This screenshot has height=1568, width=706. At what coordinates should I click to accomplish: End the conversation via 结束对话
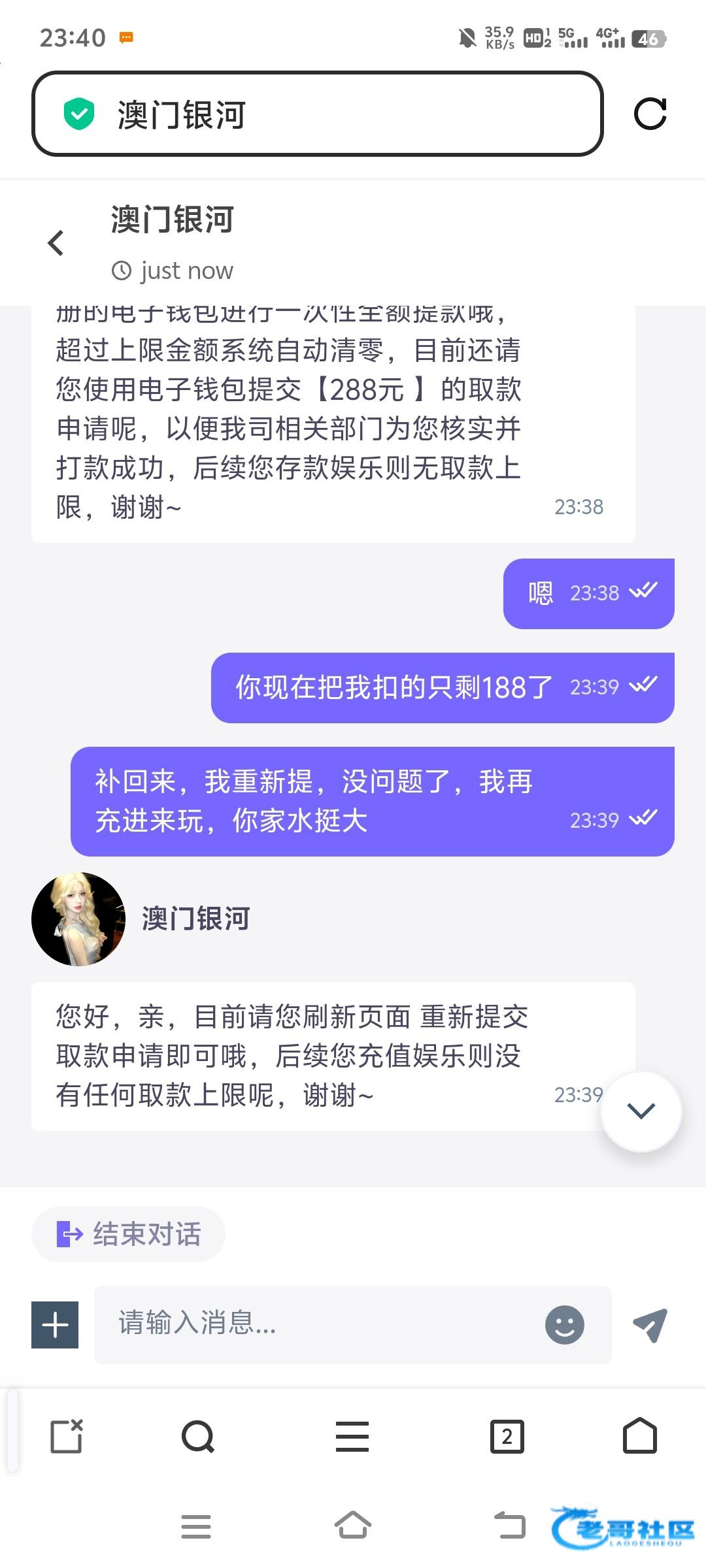(x=129, y=1234)
